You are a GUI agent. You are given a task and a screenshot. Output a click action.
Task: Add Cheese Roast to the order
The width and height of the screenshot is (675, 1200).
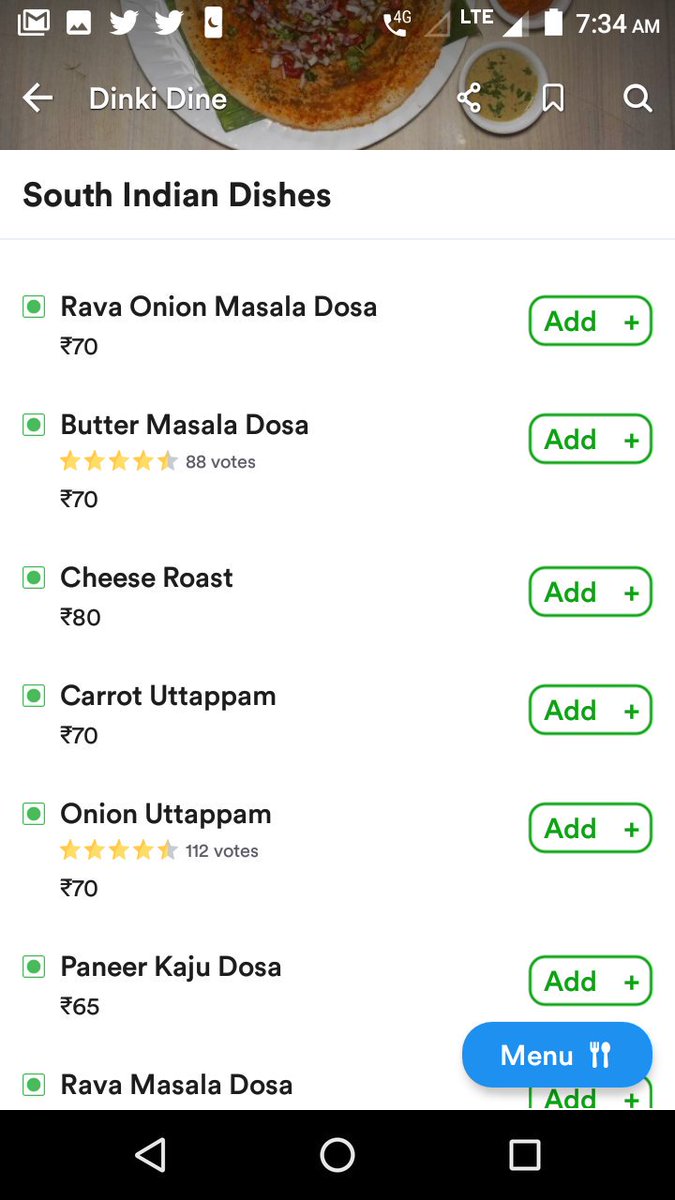click(x=590, y=592)
